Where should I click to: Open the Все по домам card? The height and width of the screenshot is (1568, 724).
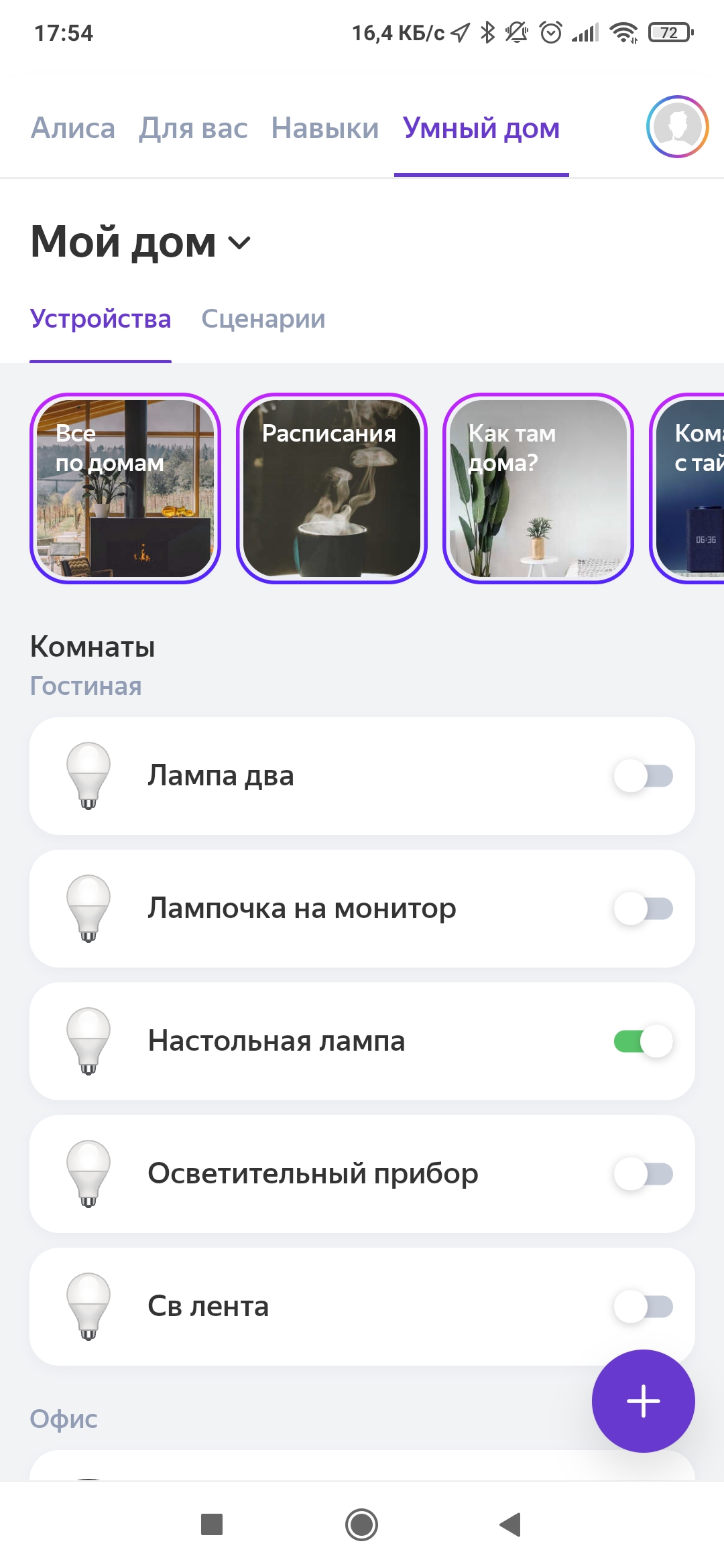[125, 488]
